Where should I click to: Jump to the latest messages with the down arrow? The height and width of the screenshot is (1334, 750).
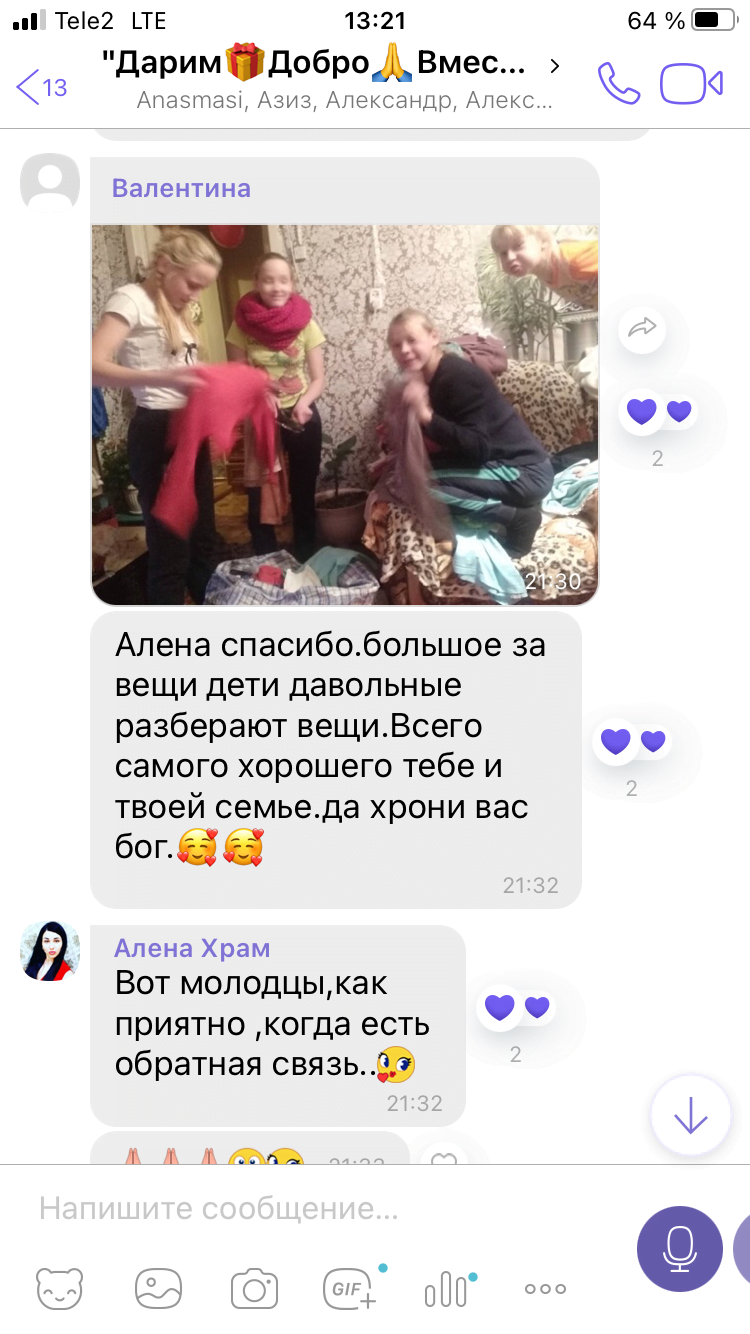[x=691, y=1116]
